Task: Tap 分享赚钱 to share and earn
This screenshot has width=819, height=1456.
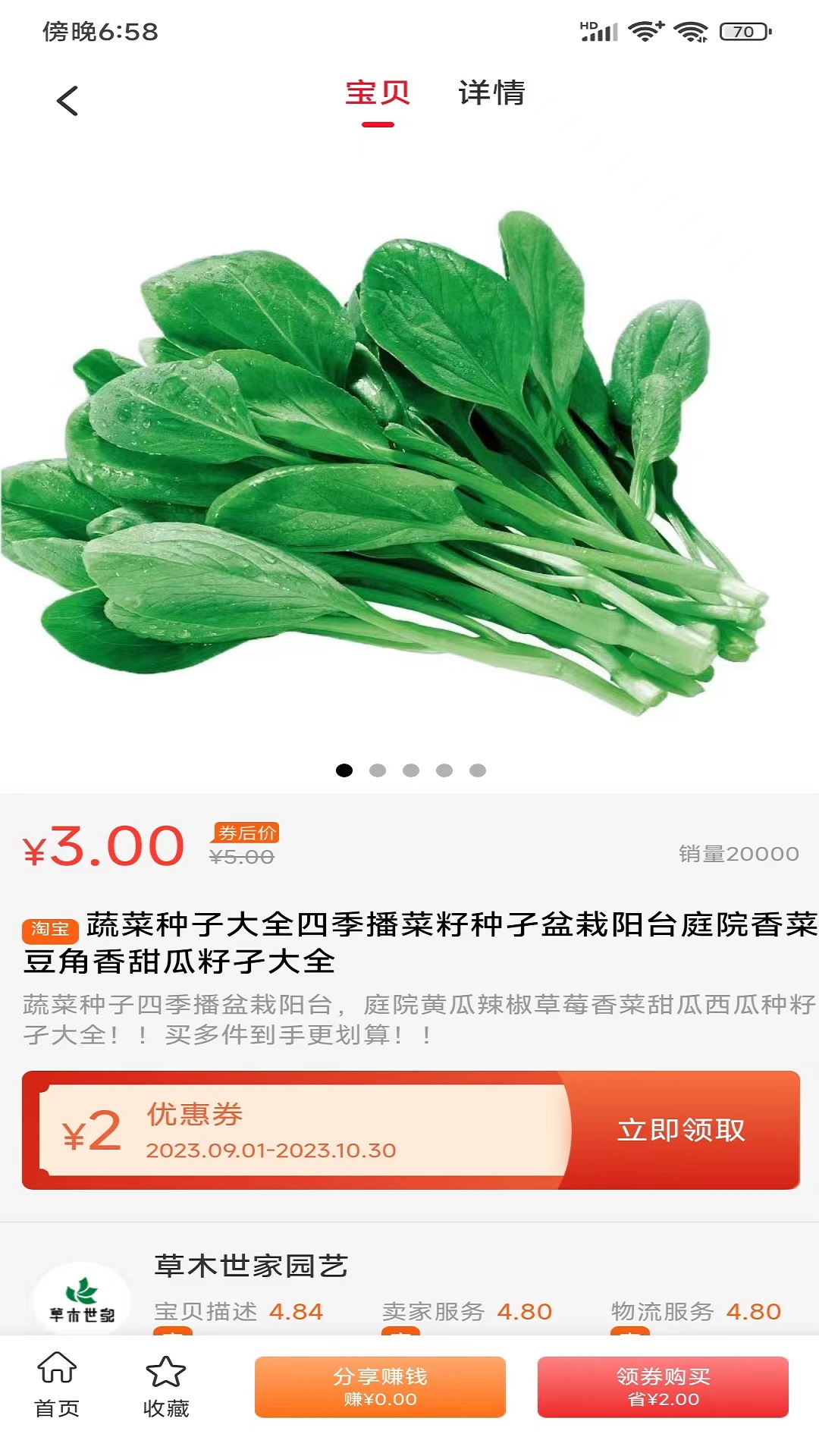Action: pyautogui.click(x=380, y=1386)
